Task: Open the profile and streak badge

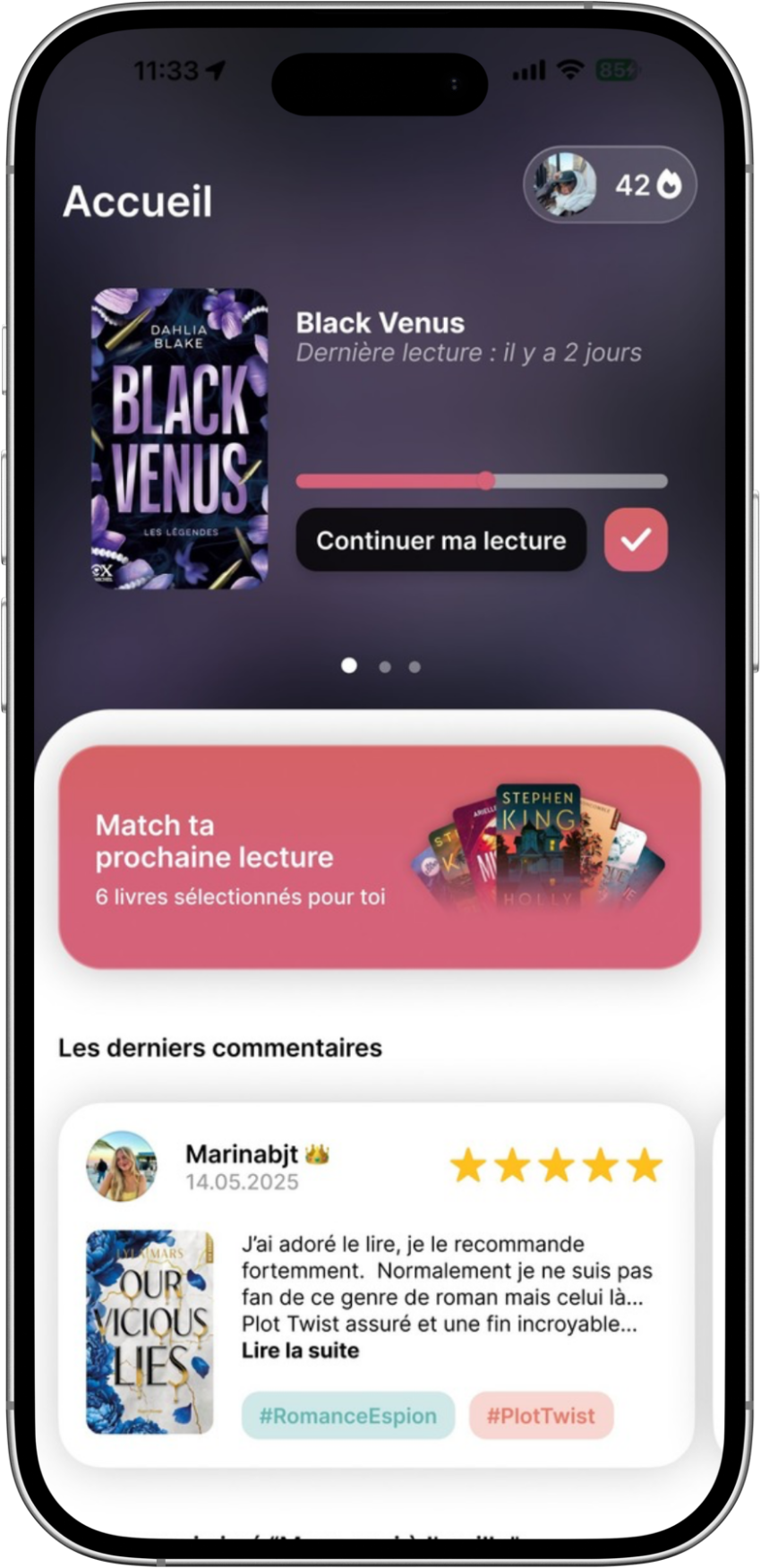Action: (609, 184)
